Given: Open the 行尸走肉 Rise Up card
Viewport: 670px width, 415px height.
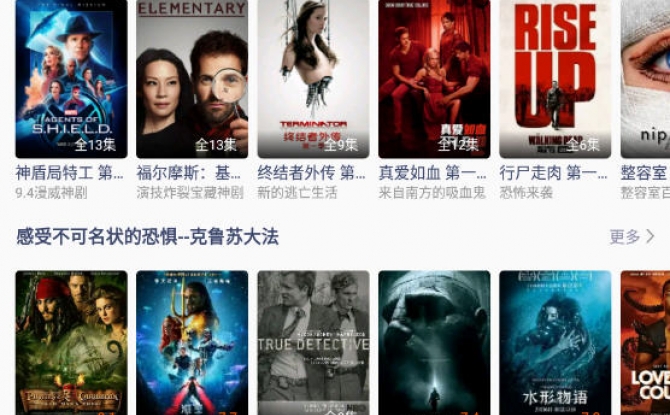Looking at the screenshot, I should pos(555,80).
